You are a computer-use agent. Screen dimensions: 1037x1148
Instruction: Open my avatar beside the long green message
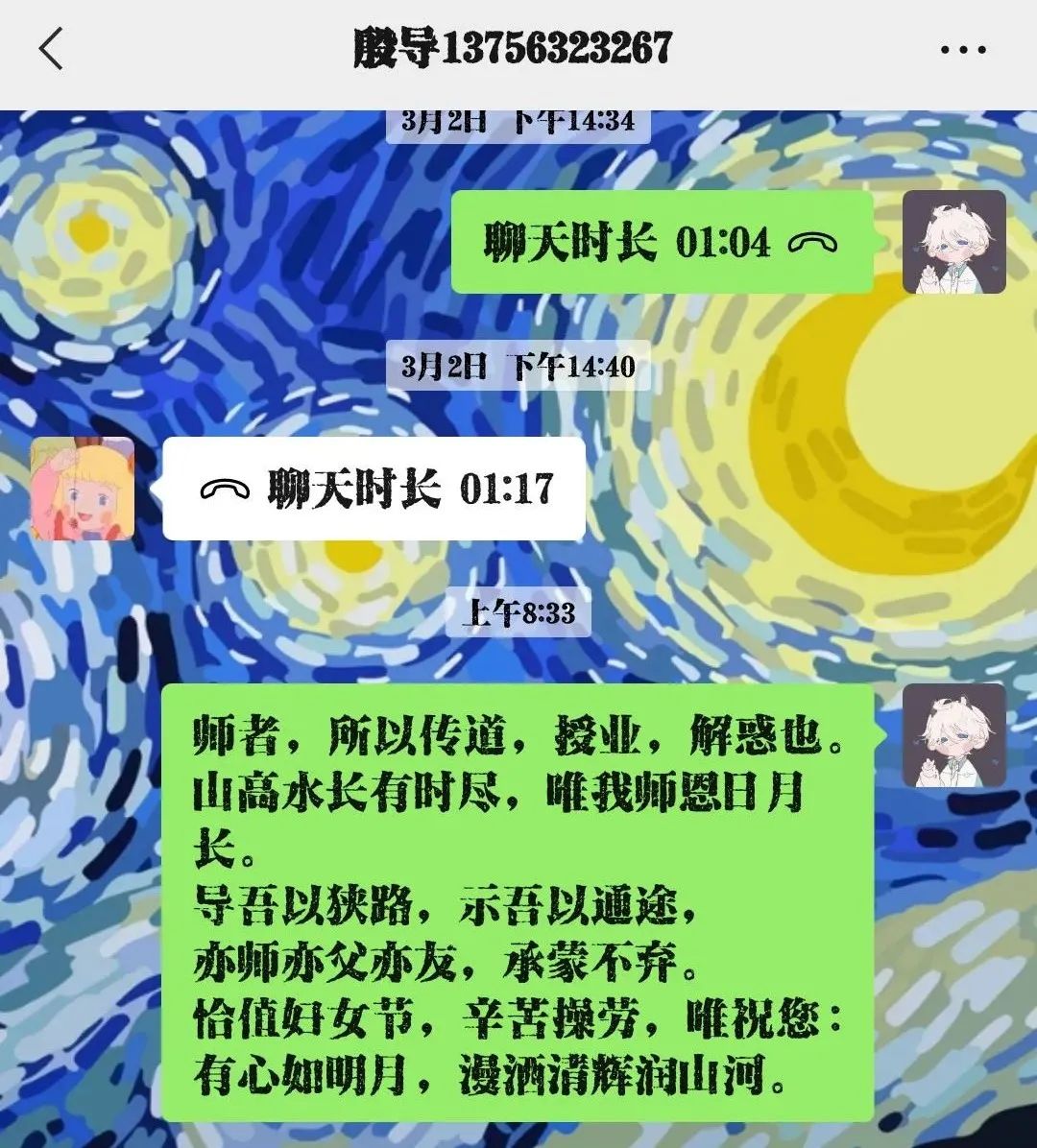coord(953,735)
